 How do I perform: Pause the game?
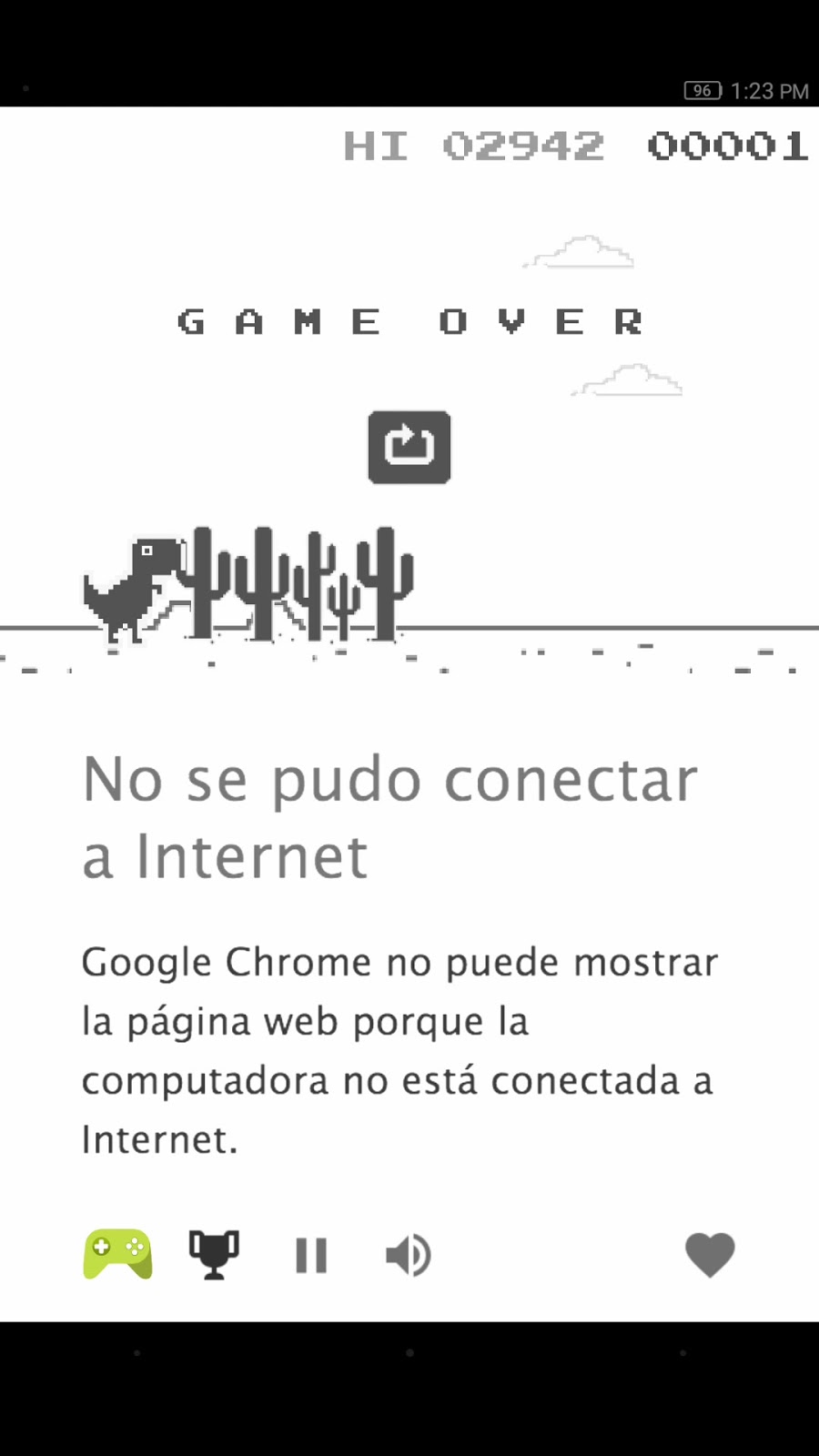pos(311,1255)
